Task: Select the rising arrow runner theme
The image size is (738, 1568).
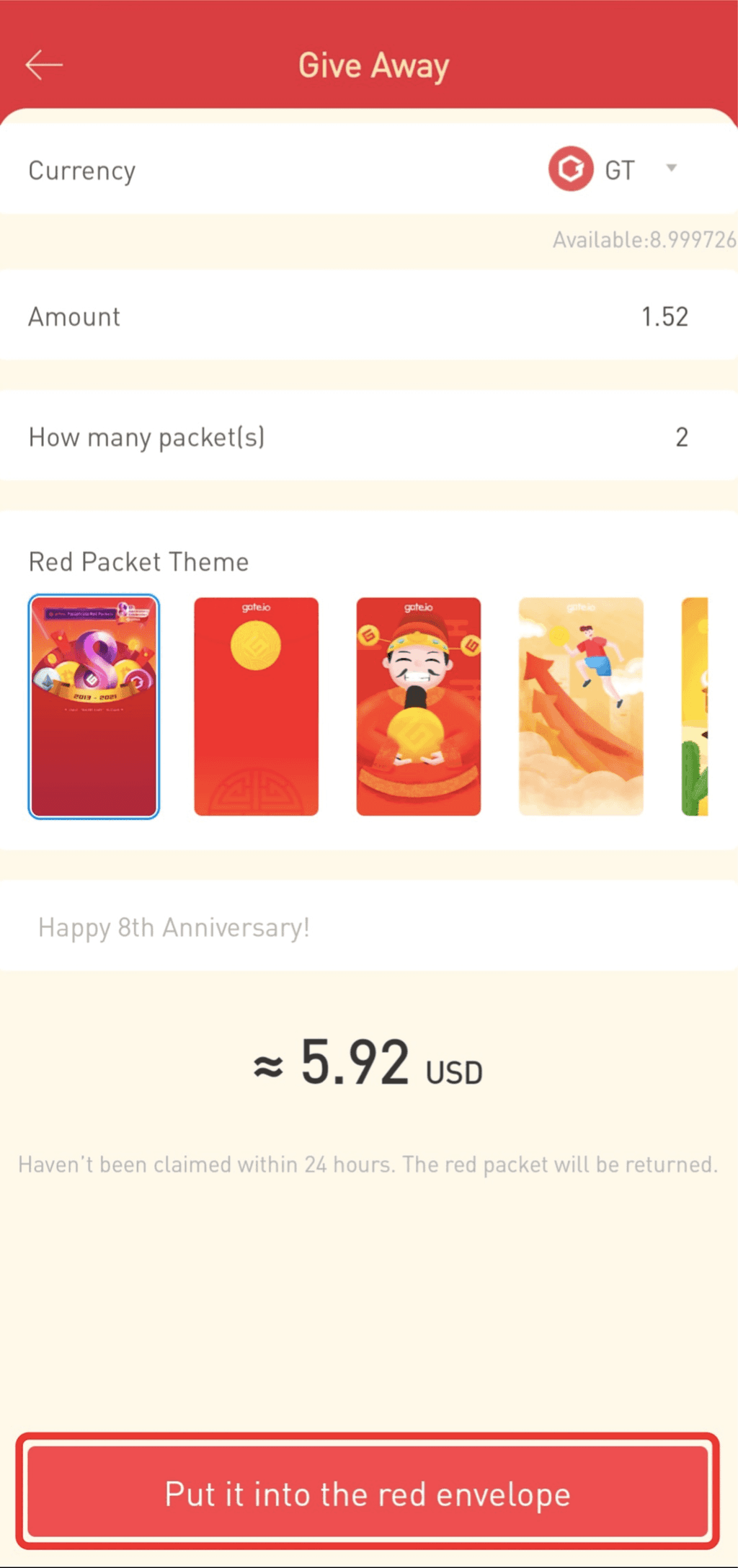Action: click(x=581, y=706)
